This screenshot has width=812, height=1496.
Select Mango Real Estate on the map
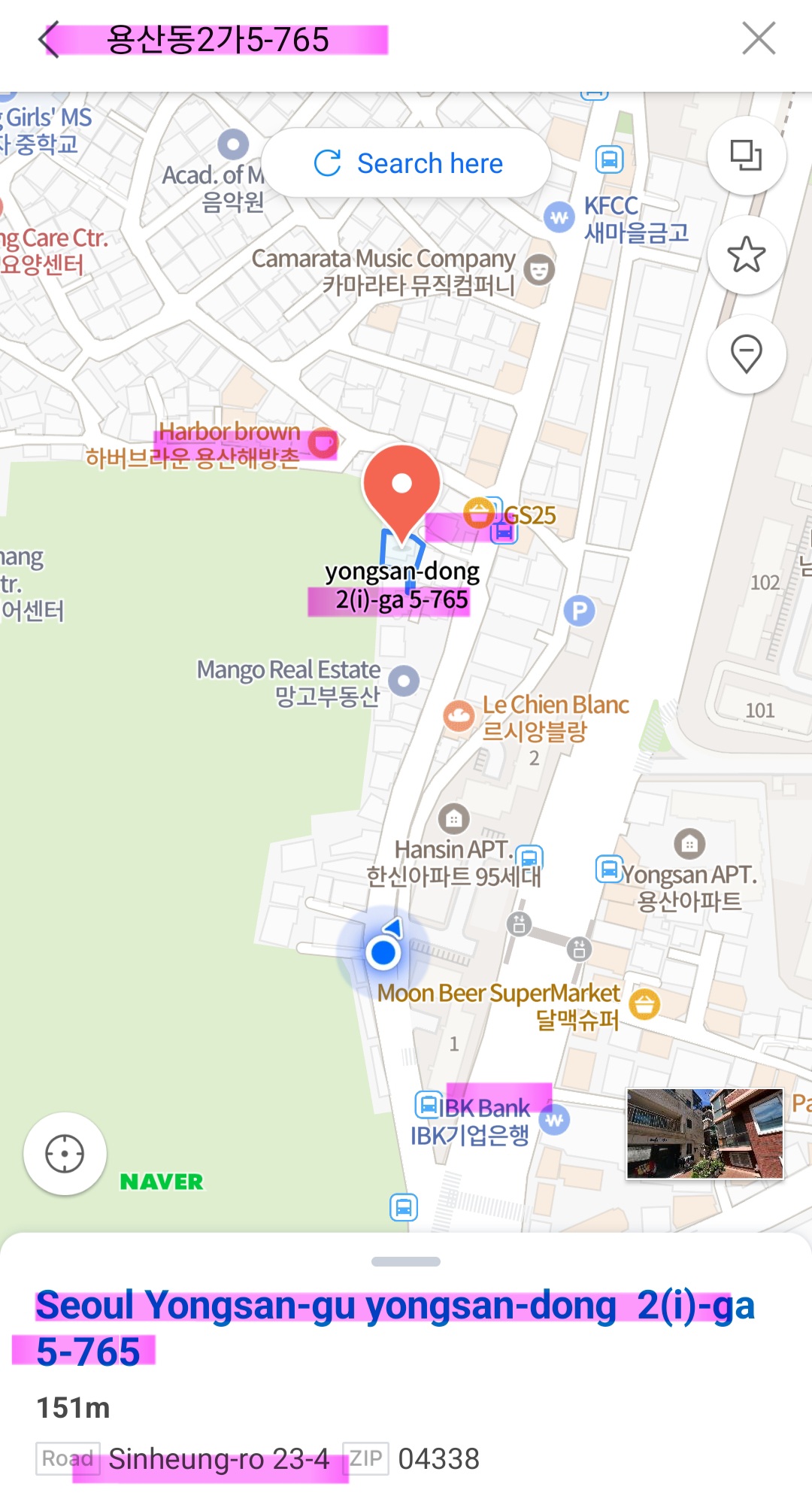point(404,681)
